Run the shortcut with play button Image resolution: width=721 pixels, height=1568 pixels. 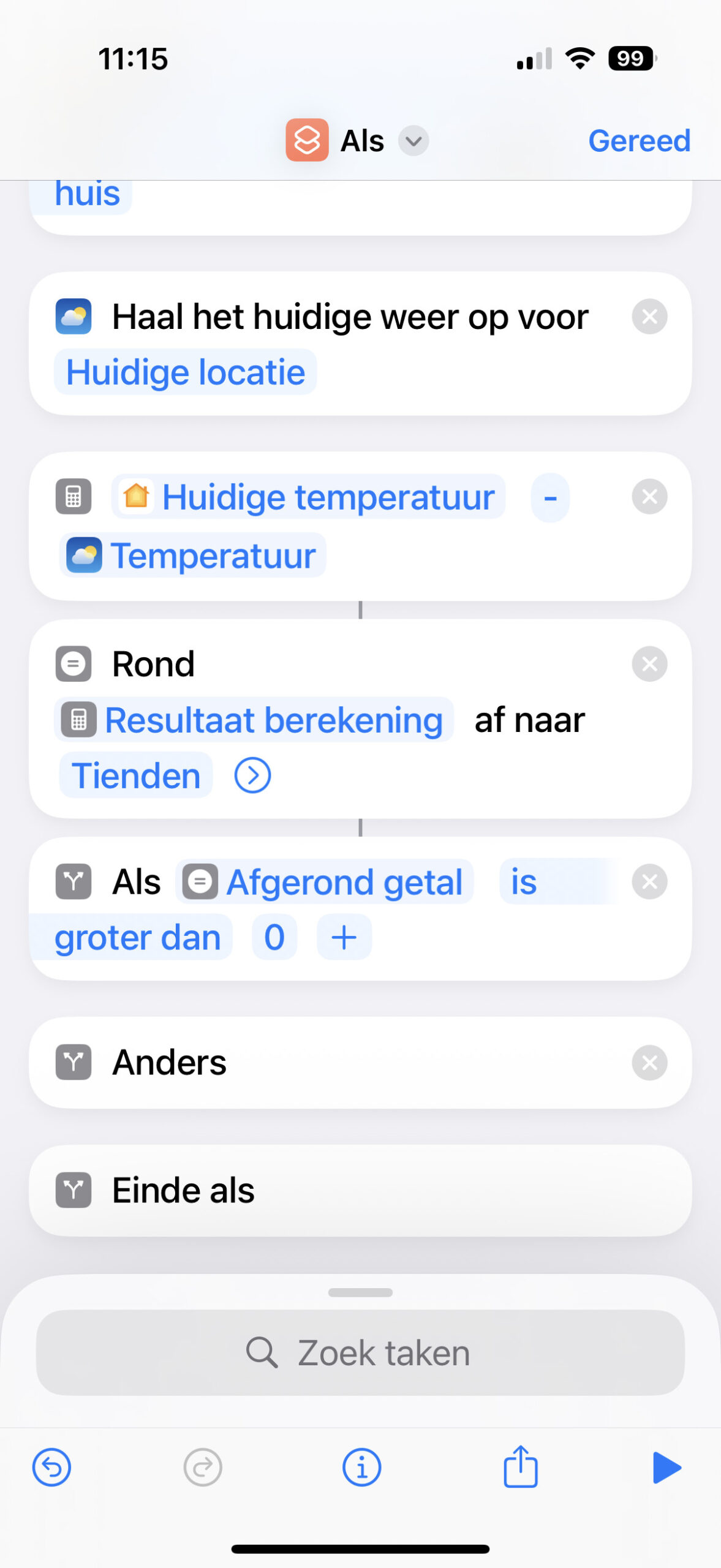[x=666, y=1468]
